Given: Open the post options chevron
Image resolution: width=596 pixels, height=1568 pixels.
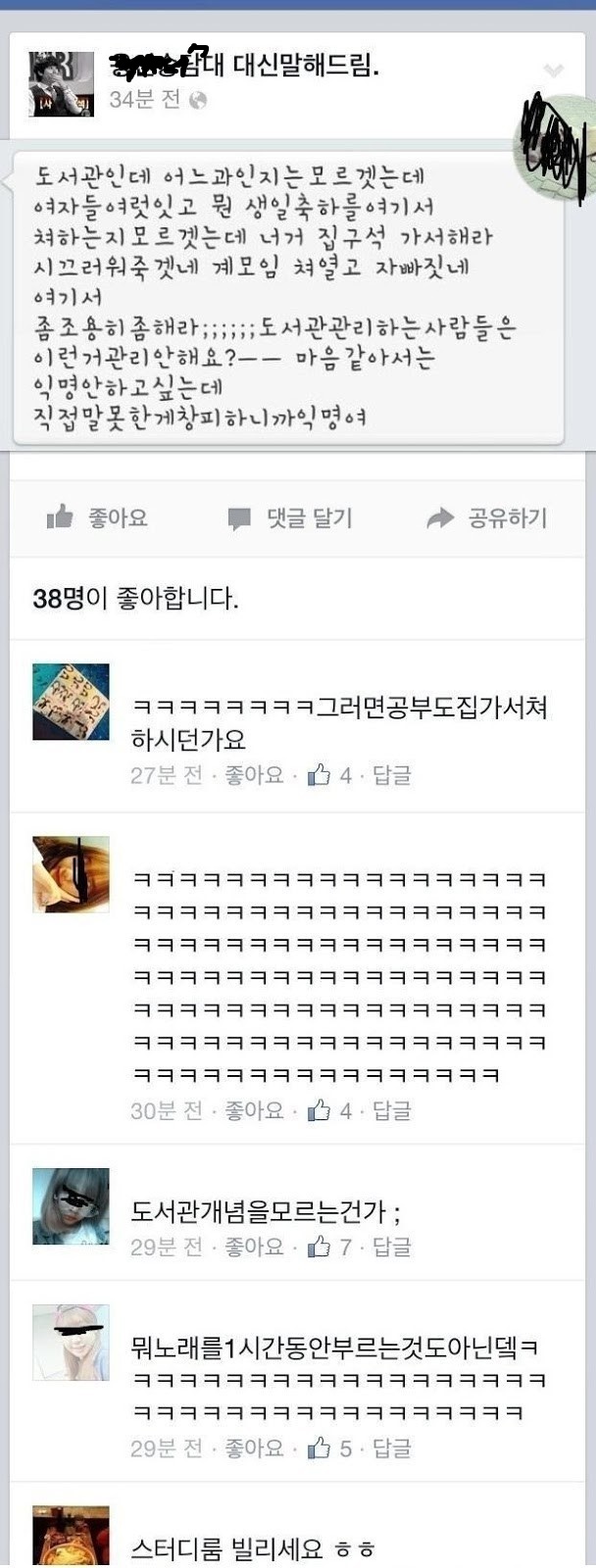Looking at the screenshot, I should click(x=554, y=70).
